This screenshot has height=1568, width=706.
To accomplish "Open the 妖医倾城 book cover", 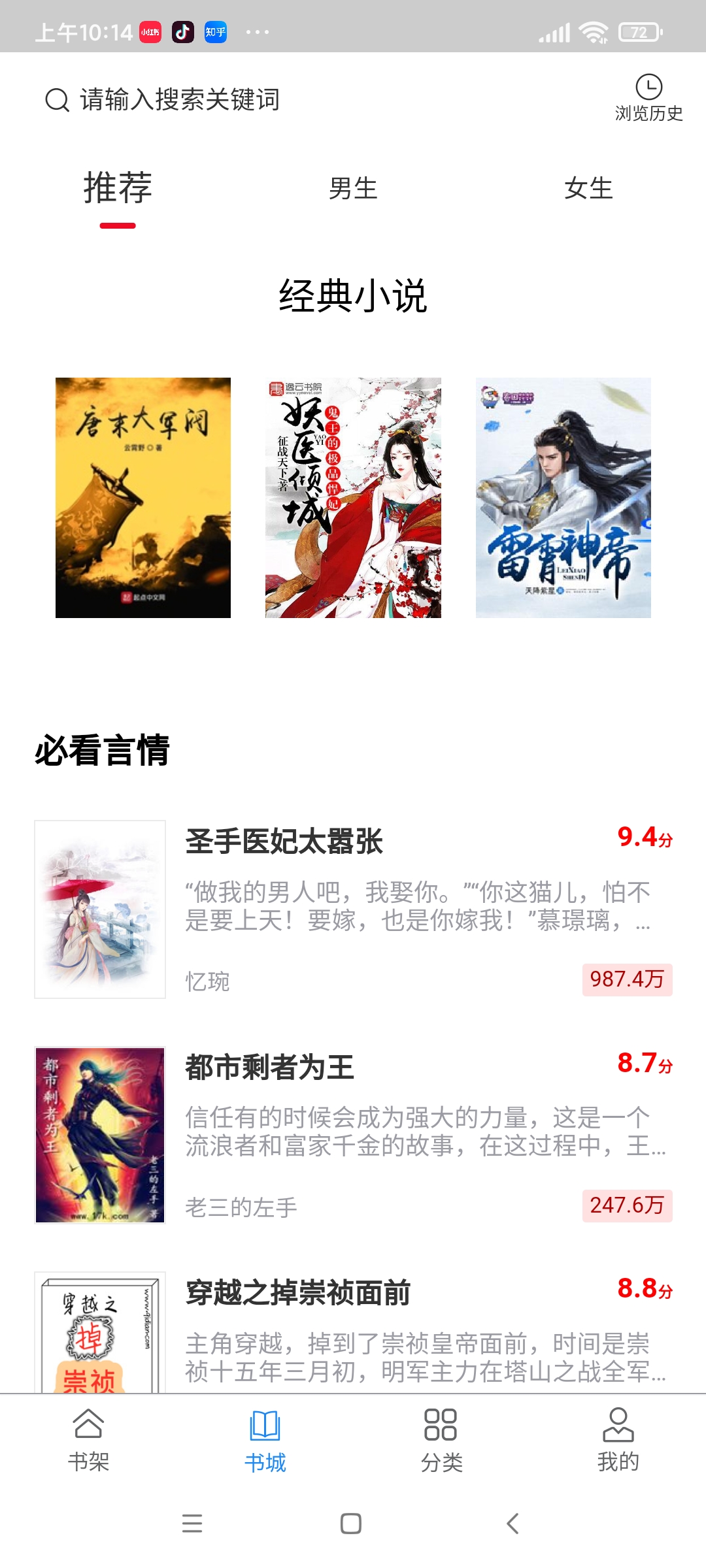I will click(353, 498).
